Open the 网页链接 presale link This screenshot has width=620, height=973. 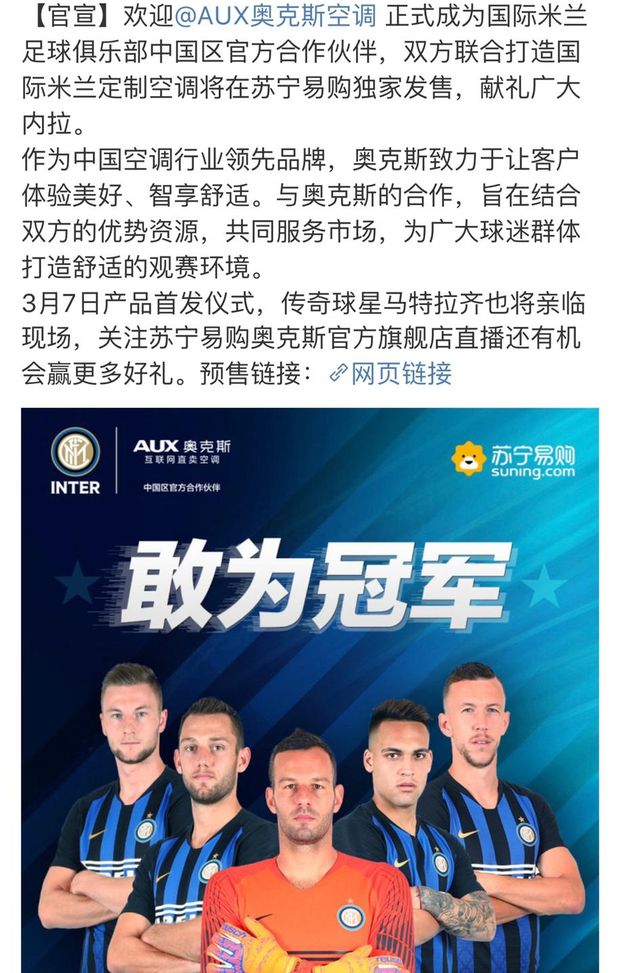coord(391,374)
